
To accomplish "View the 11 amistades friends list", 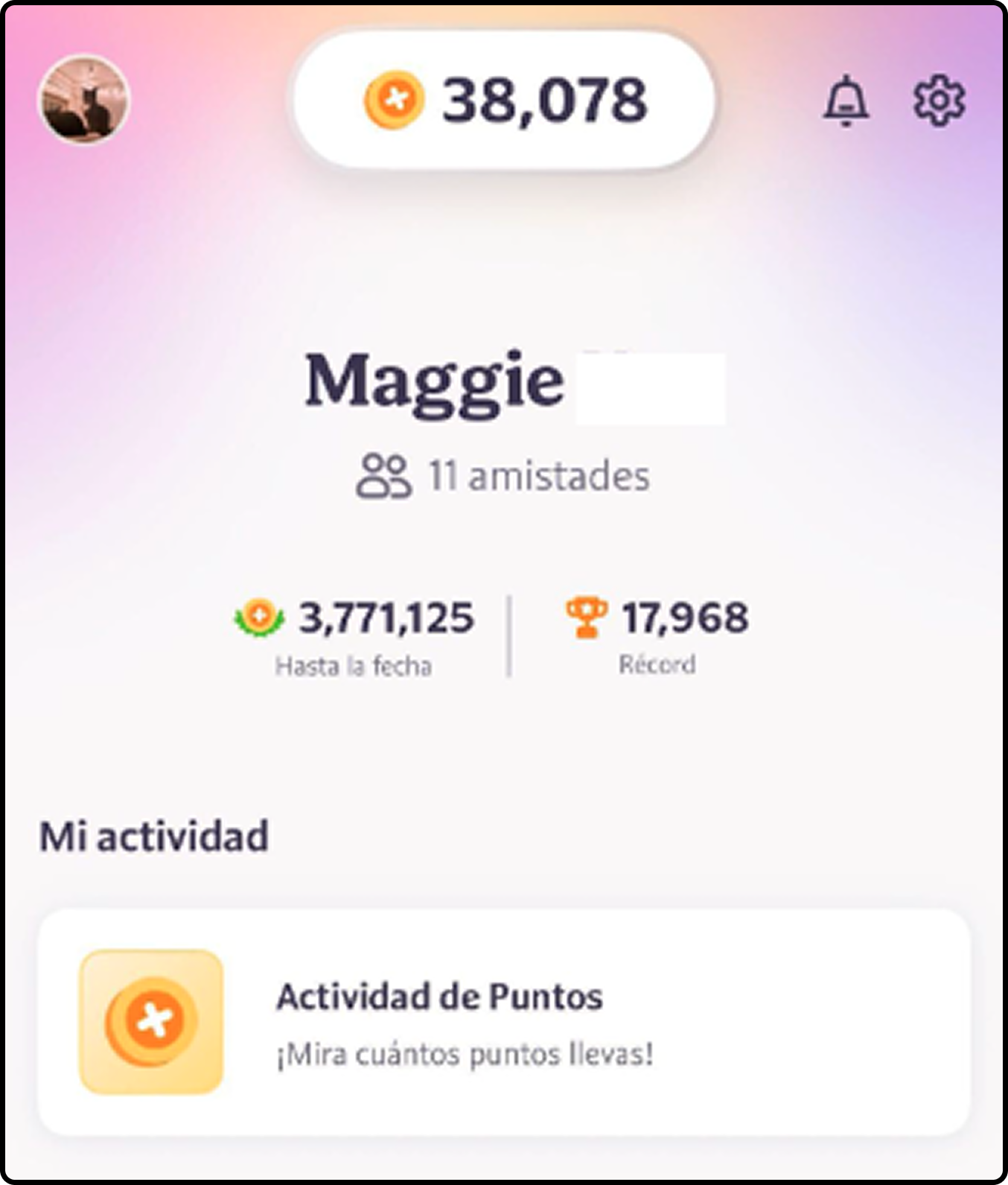I will click(x=503, y=476).
